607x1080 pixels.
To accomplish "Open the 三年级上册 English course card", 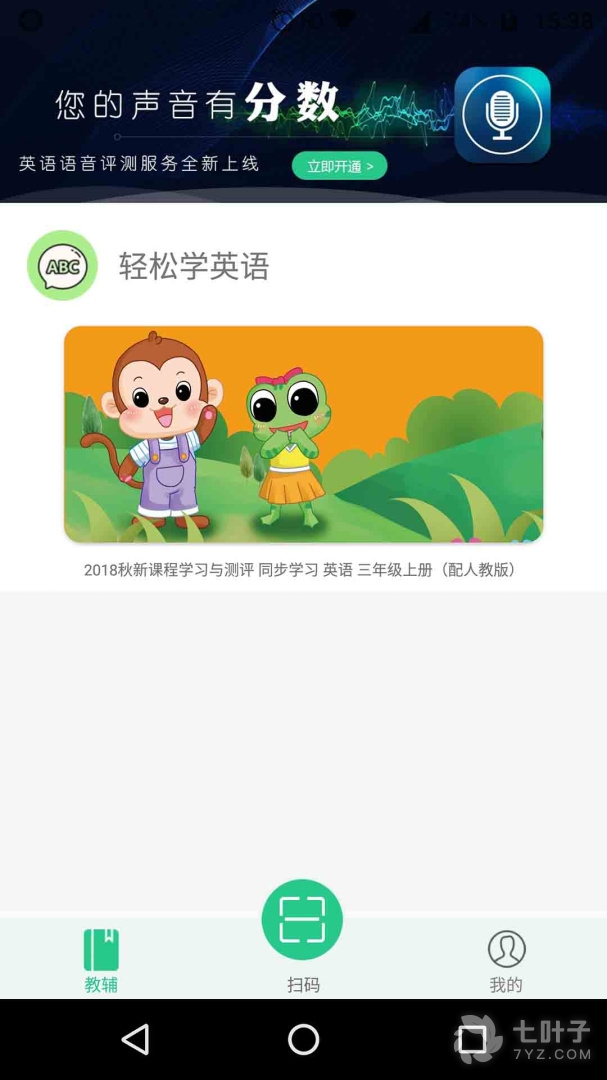I will click(x=303, y=434).
